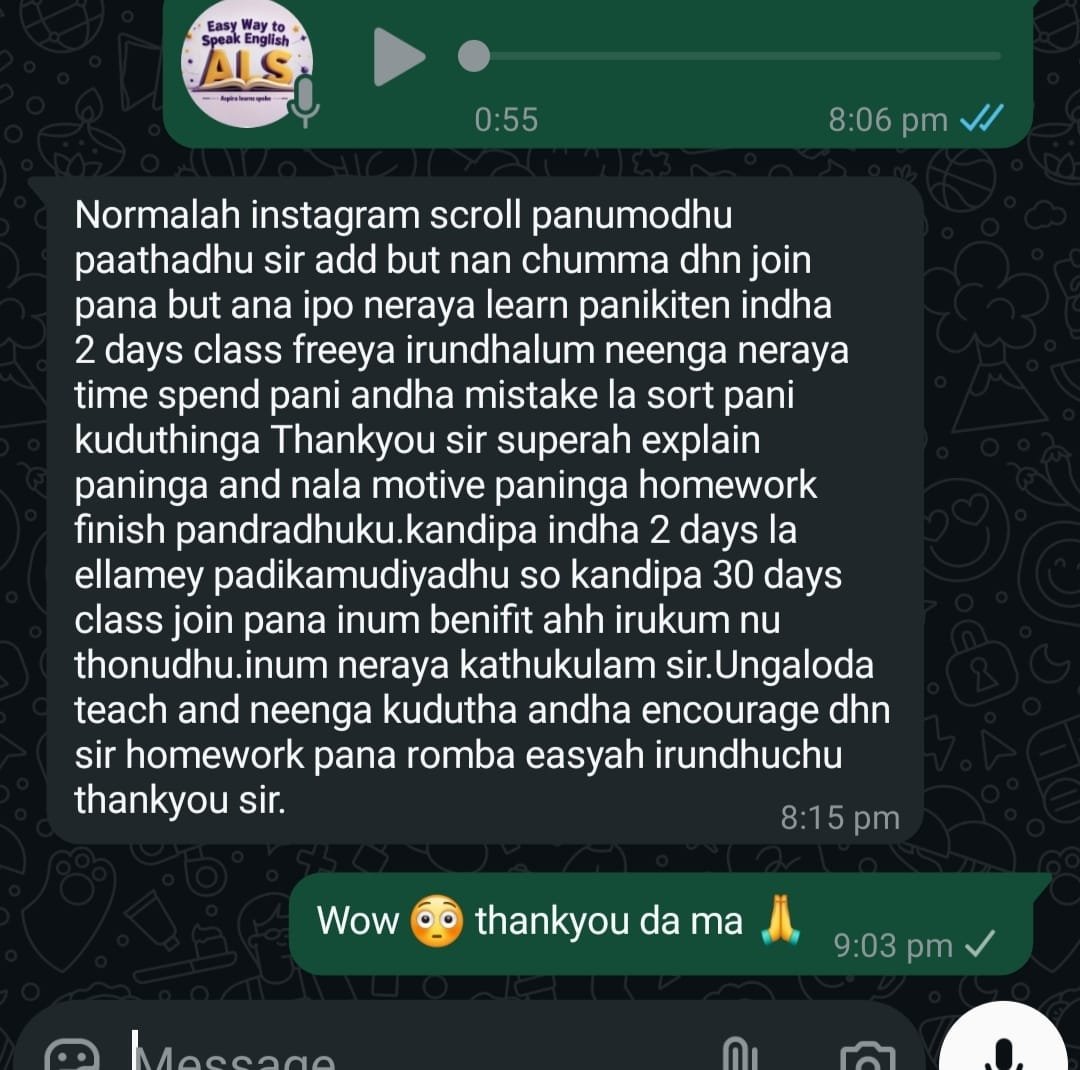Play the 0:55 voice message

(398, 58)
